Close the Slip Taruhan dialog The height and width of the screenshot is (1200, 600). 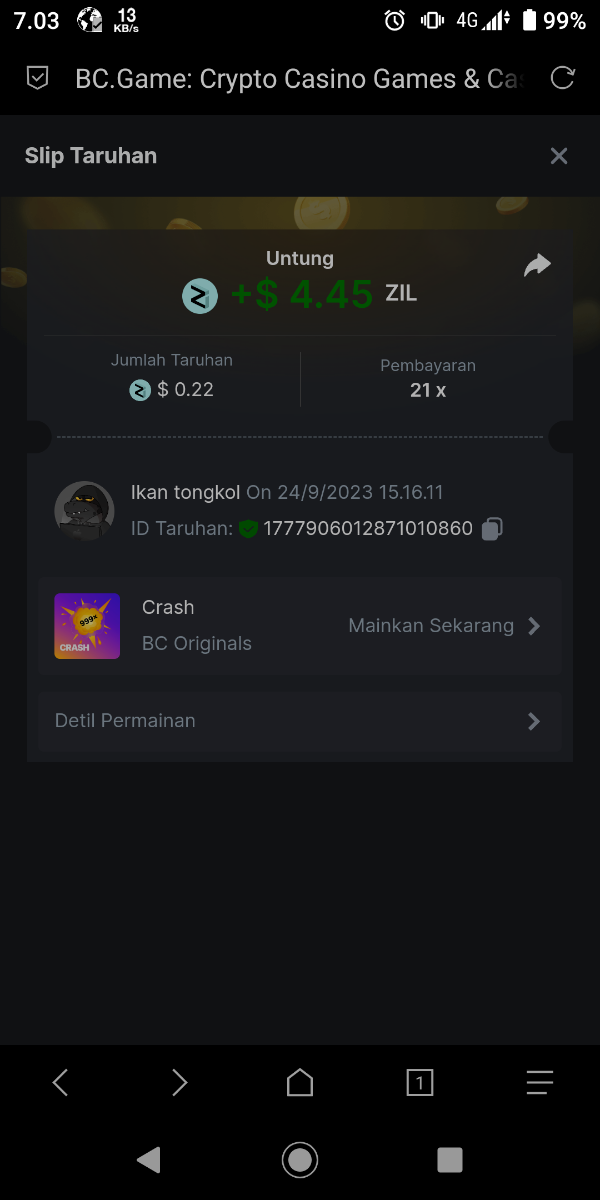point(559,156)
